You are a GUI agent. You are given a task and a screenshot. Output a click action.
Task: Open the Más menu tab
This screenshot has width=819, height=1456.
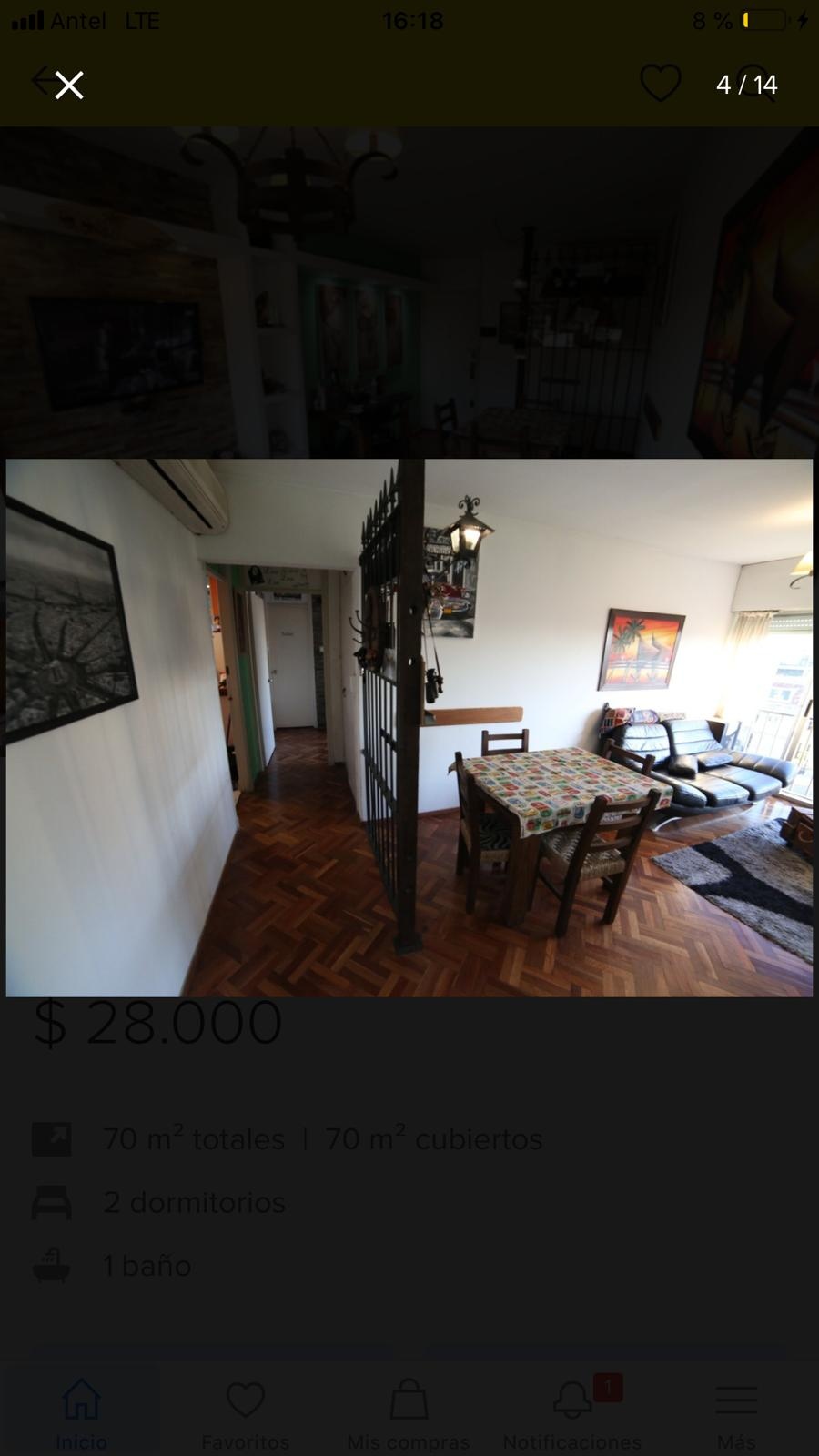[x=736, y=1413]
